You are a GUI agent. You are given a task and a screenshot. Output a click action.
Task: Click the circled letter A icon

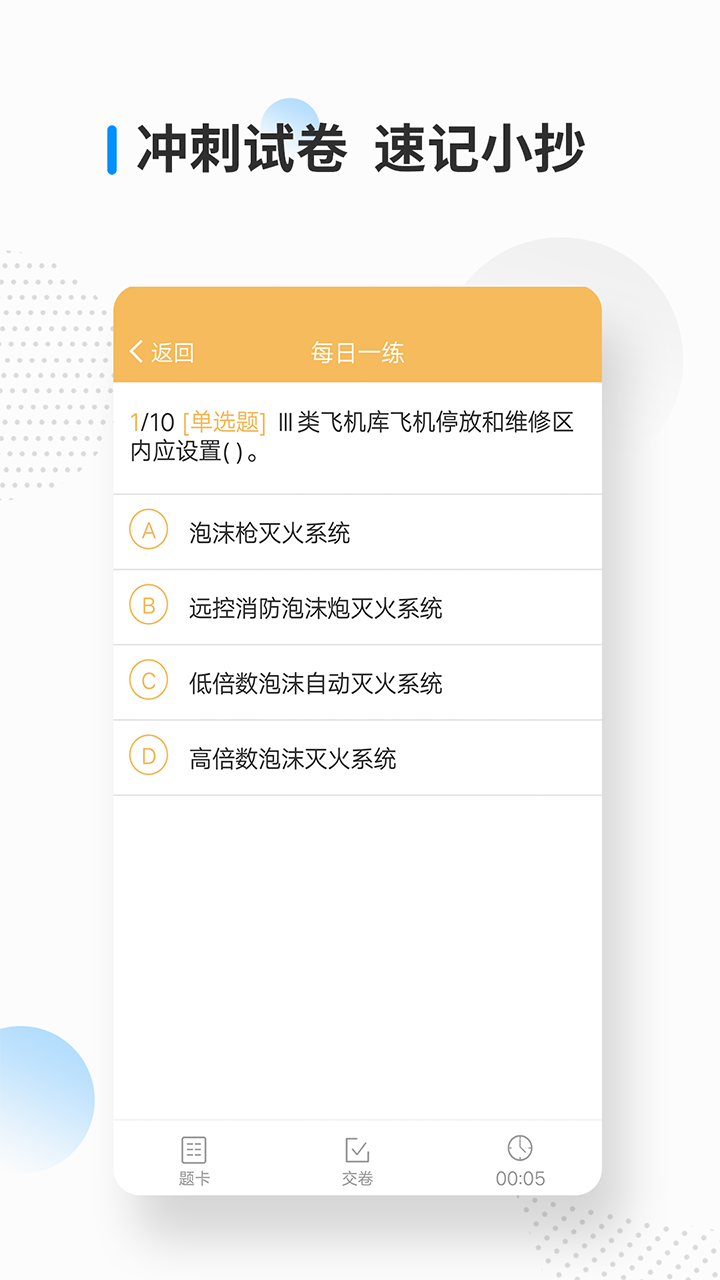click(148, 531)
